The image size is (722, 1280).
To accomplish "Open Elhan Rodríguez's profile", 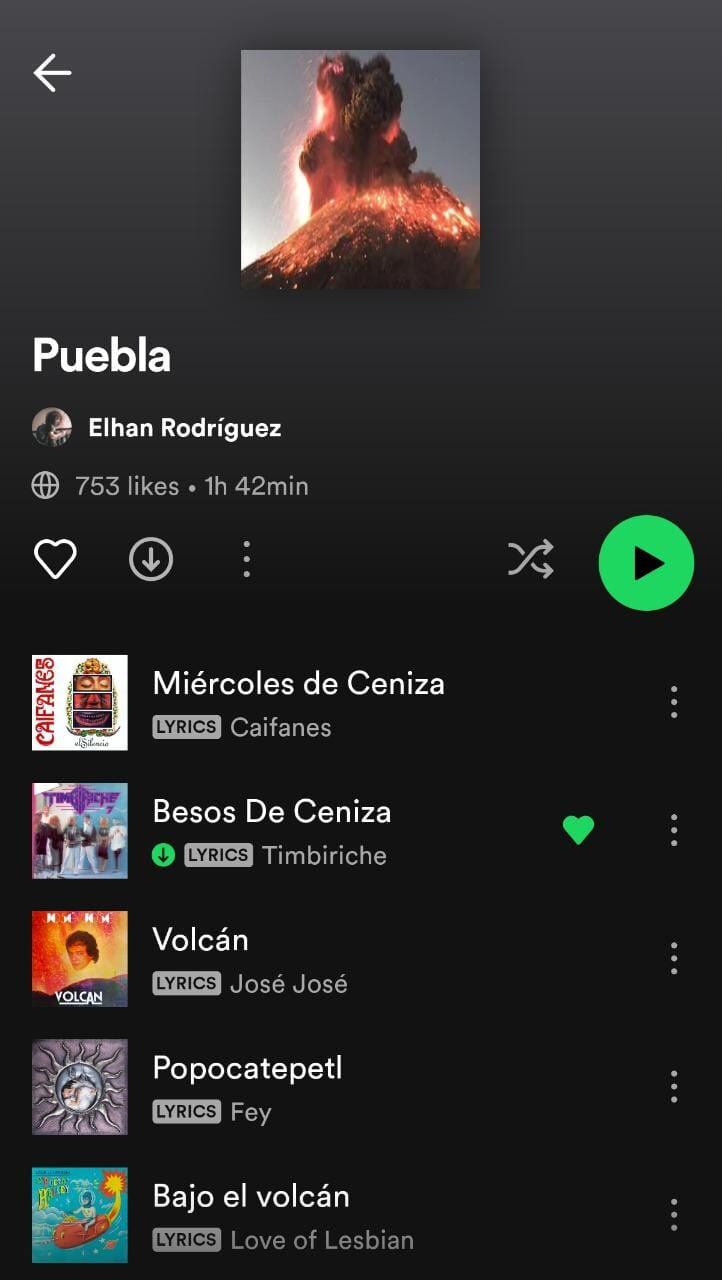I will (184, 428).
